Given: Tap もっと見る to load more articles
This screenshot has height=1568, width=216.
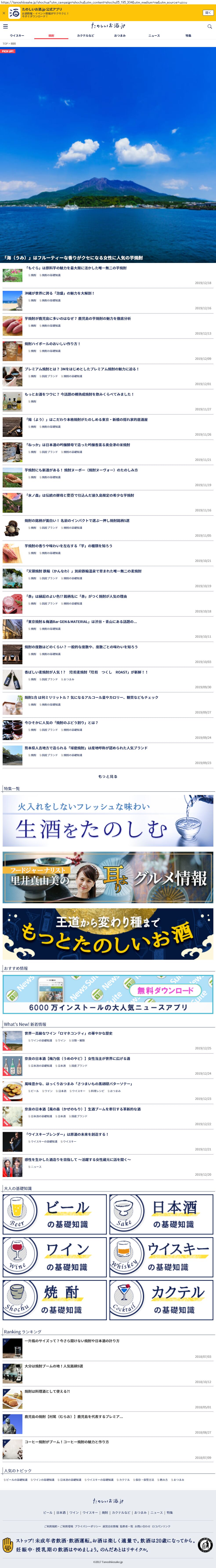Looking at the screenshot, I should click(108, 777).
